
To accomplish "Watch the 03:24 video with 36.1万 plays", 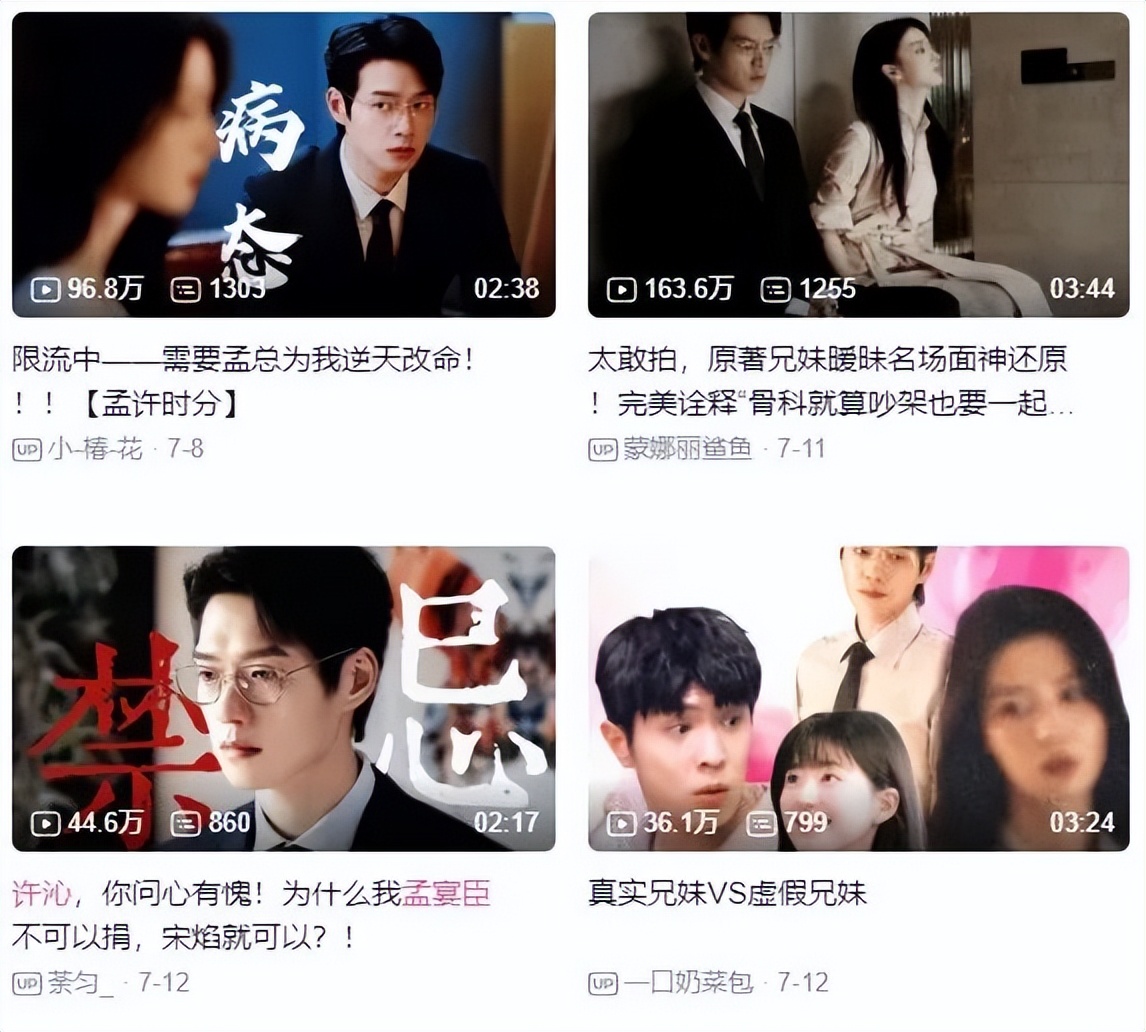I will click(x=858, y=698).
